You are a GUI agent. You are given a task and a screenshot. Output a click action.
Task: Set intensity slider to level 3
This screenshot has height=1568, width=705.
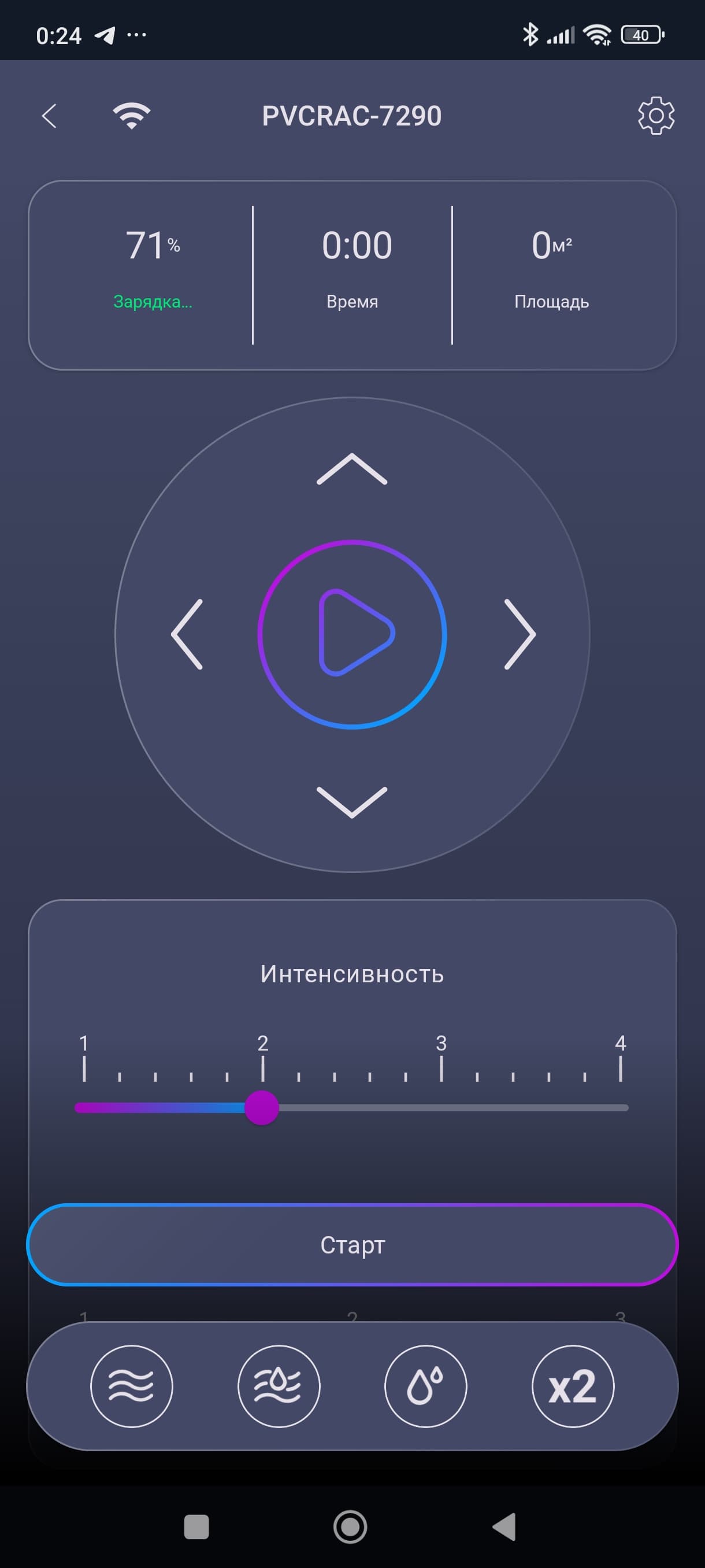pos(441,1108)
